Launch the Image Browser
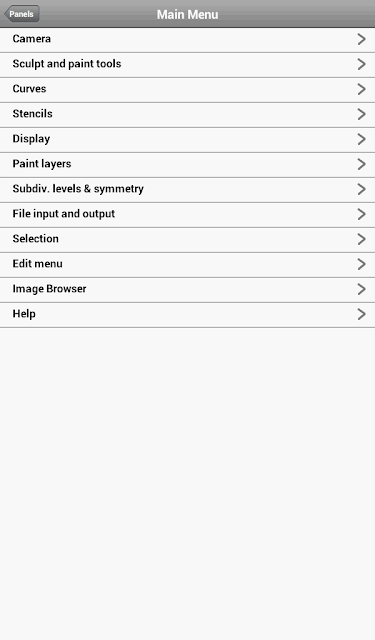375x640 pixels. pyautogui.click(x=187, y=289)
